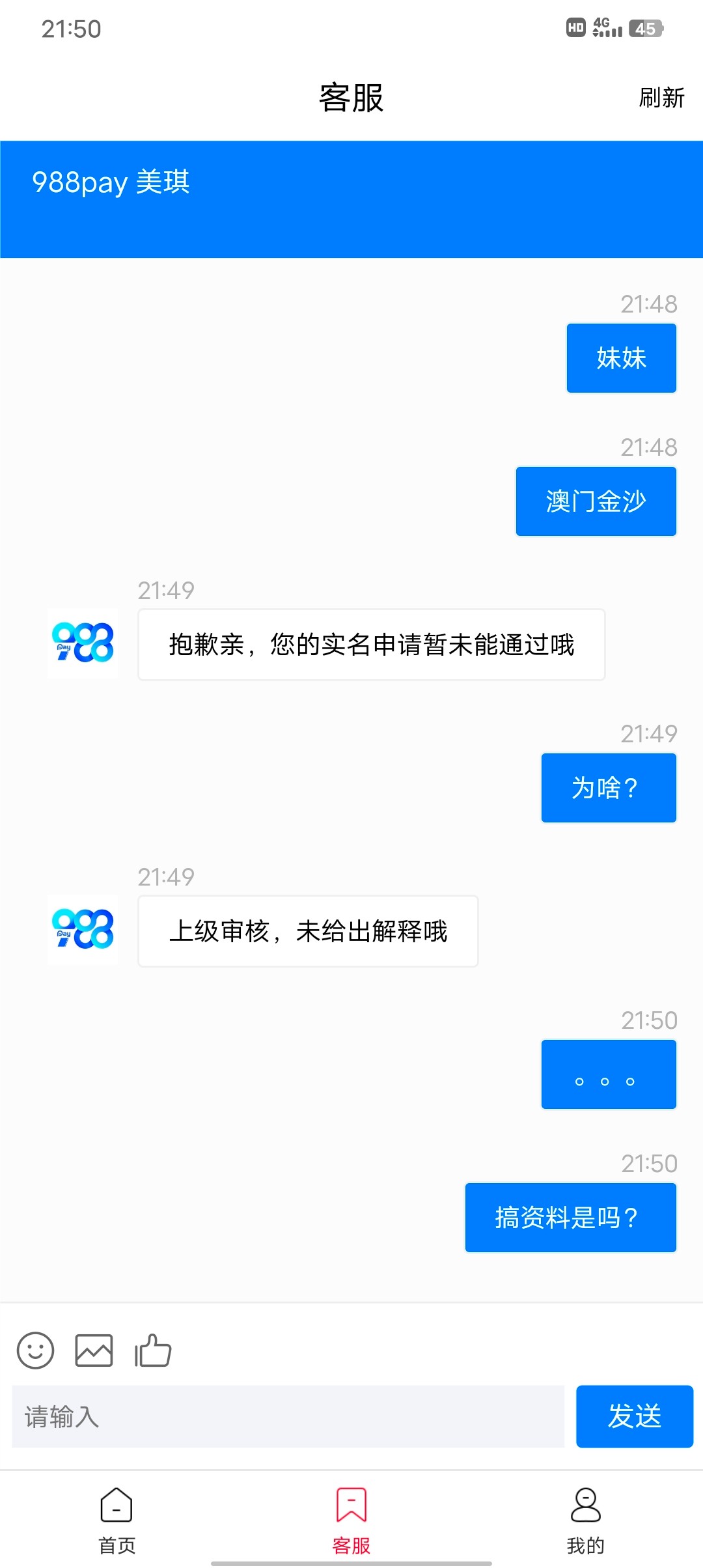Attach an image to the chat
Image resolution: width=703 pixels, height=1568 pixels.
(94, 1350)
